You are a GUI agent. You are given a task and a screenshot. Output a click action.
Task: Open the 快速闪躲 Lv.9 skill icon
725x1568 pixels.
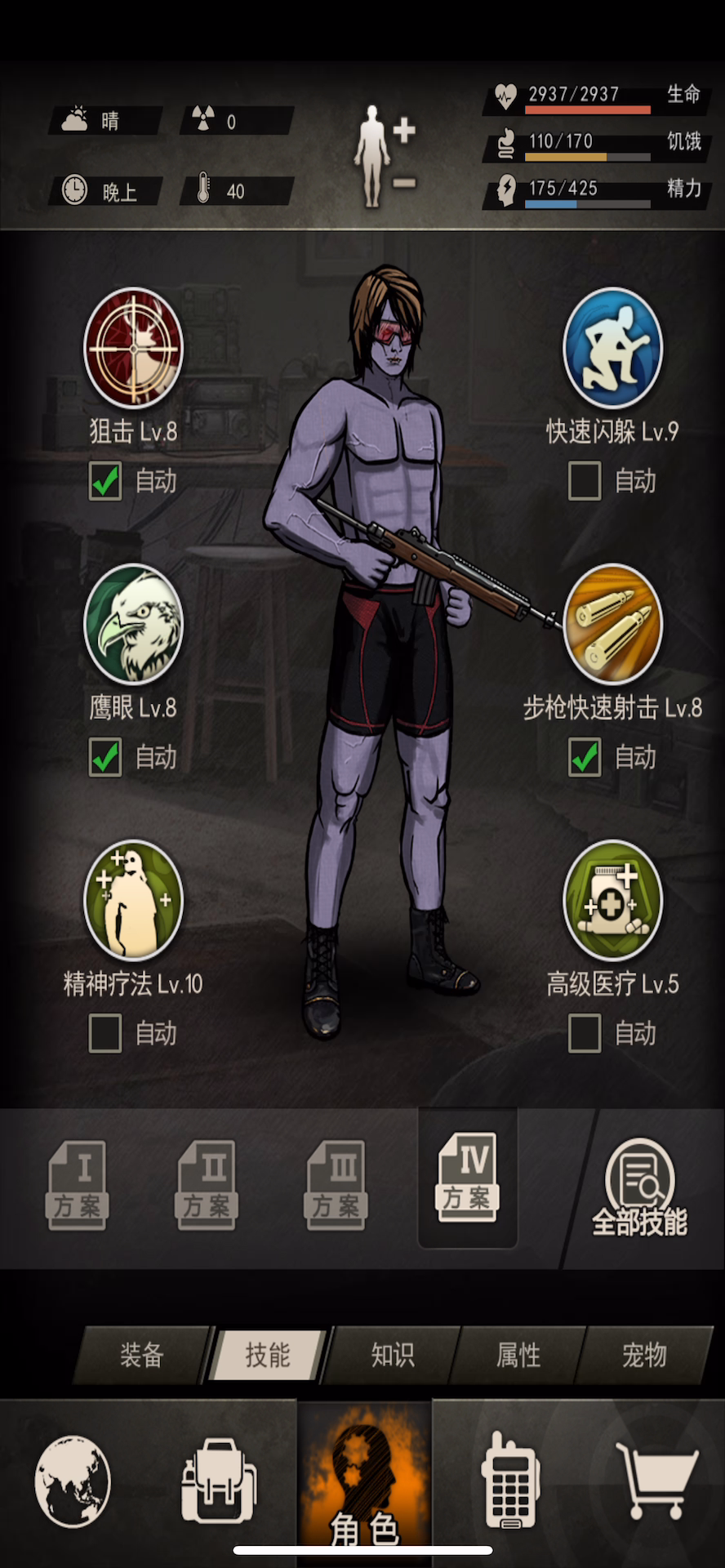tap(612, 347)
